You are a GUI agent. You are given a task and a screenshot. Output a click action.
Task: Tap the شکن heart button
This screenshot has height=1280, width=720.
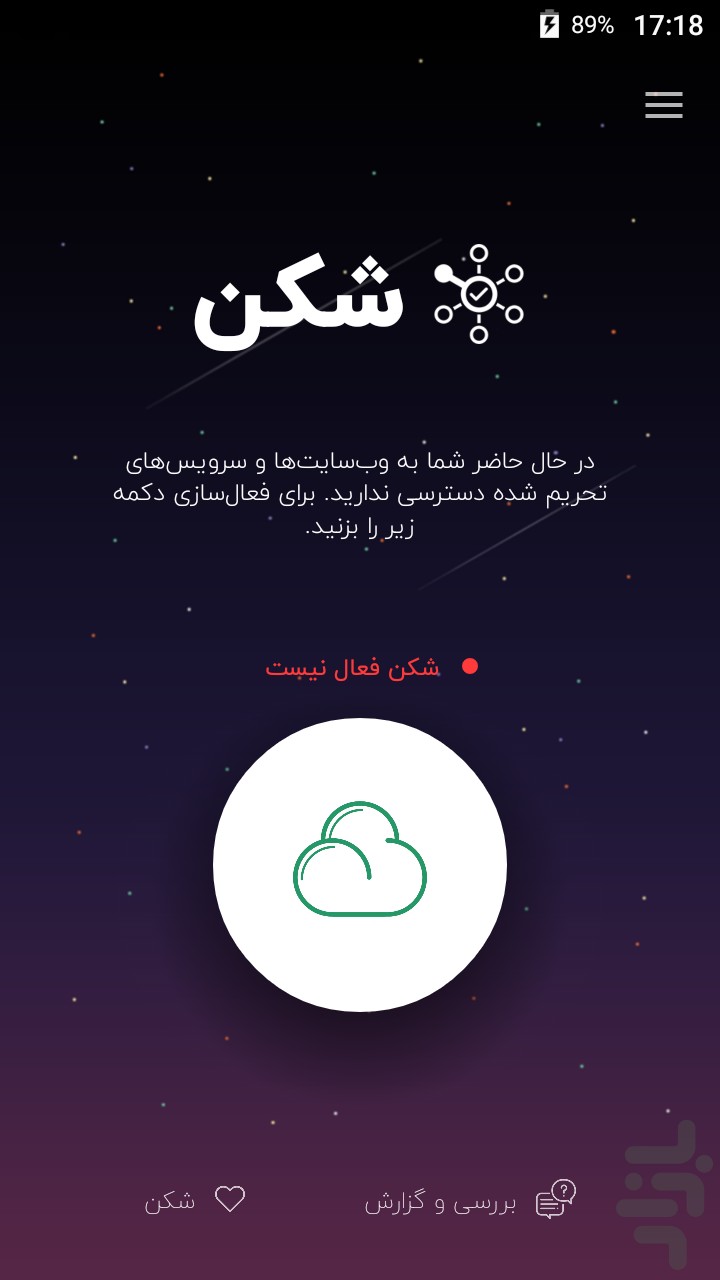196,1200
